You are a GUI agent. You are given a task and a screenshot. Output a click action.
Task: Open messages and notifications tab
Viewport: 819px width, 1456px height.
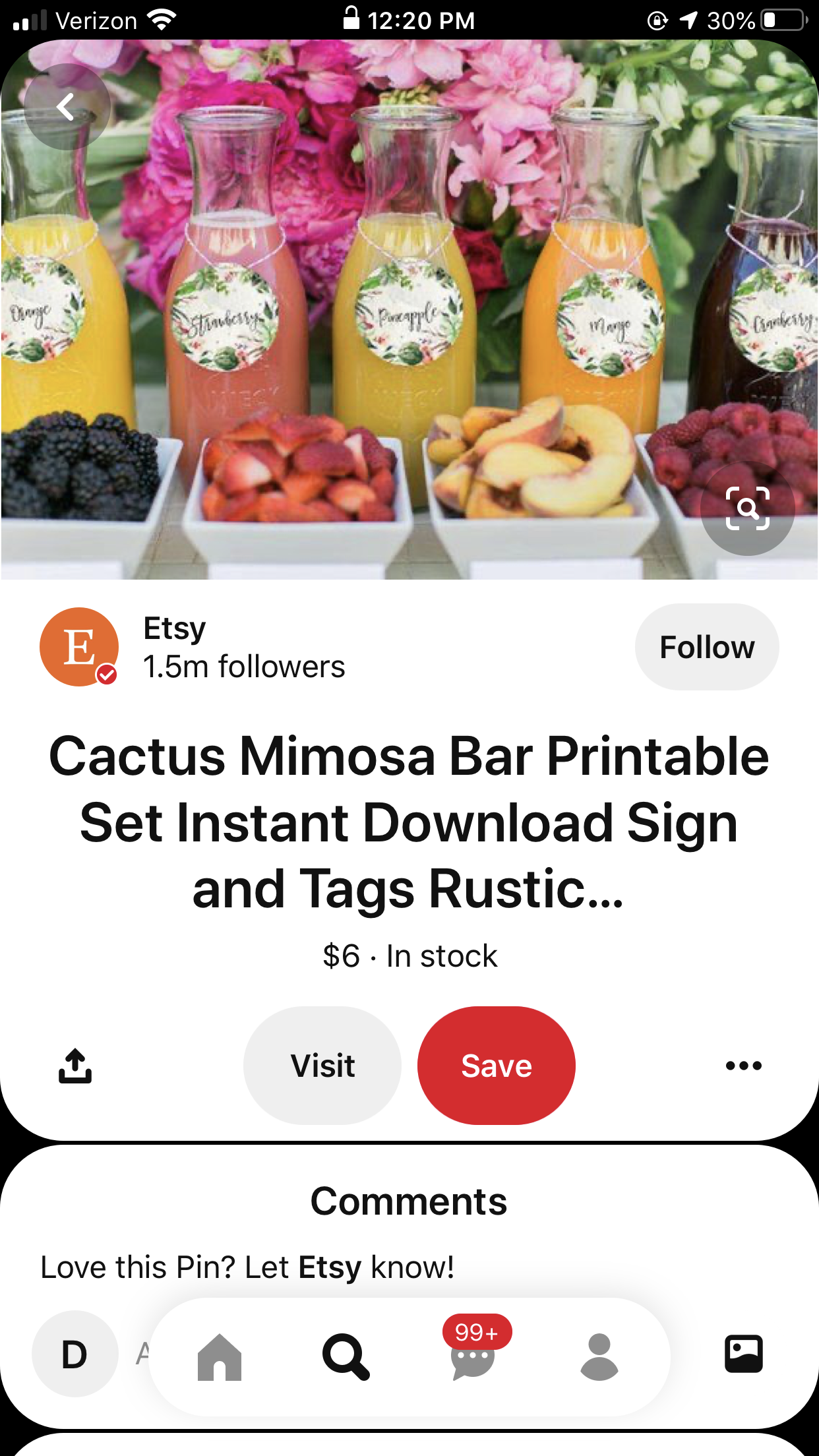coord(473,1357)
